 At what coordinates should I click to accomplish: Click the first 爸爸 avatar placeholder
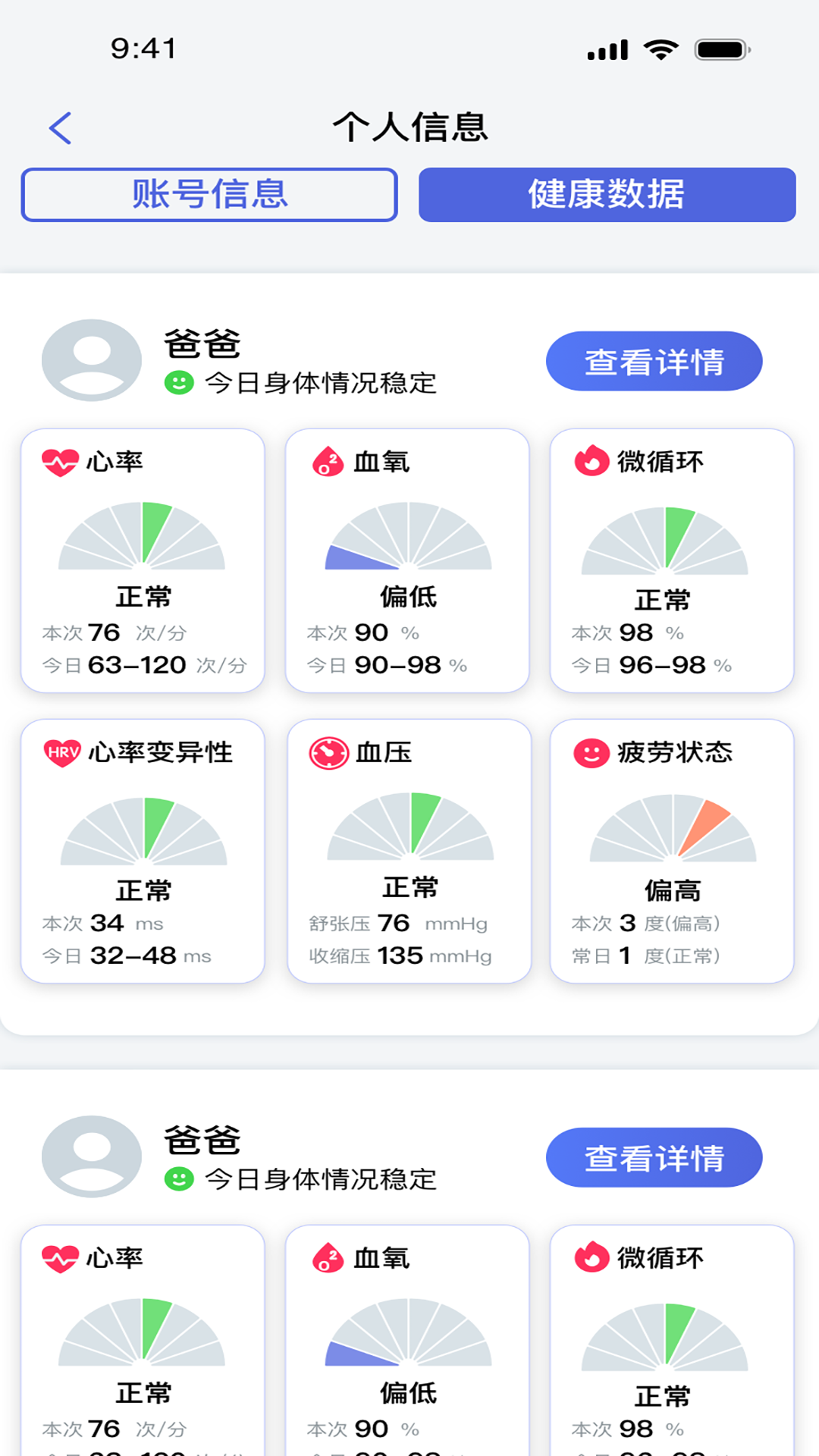coord(90,360)
